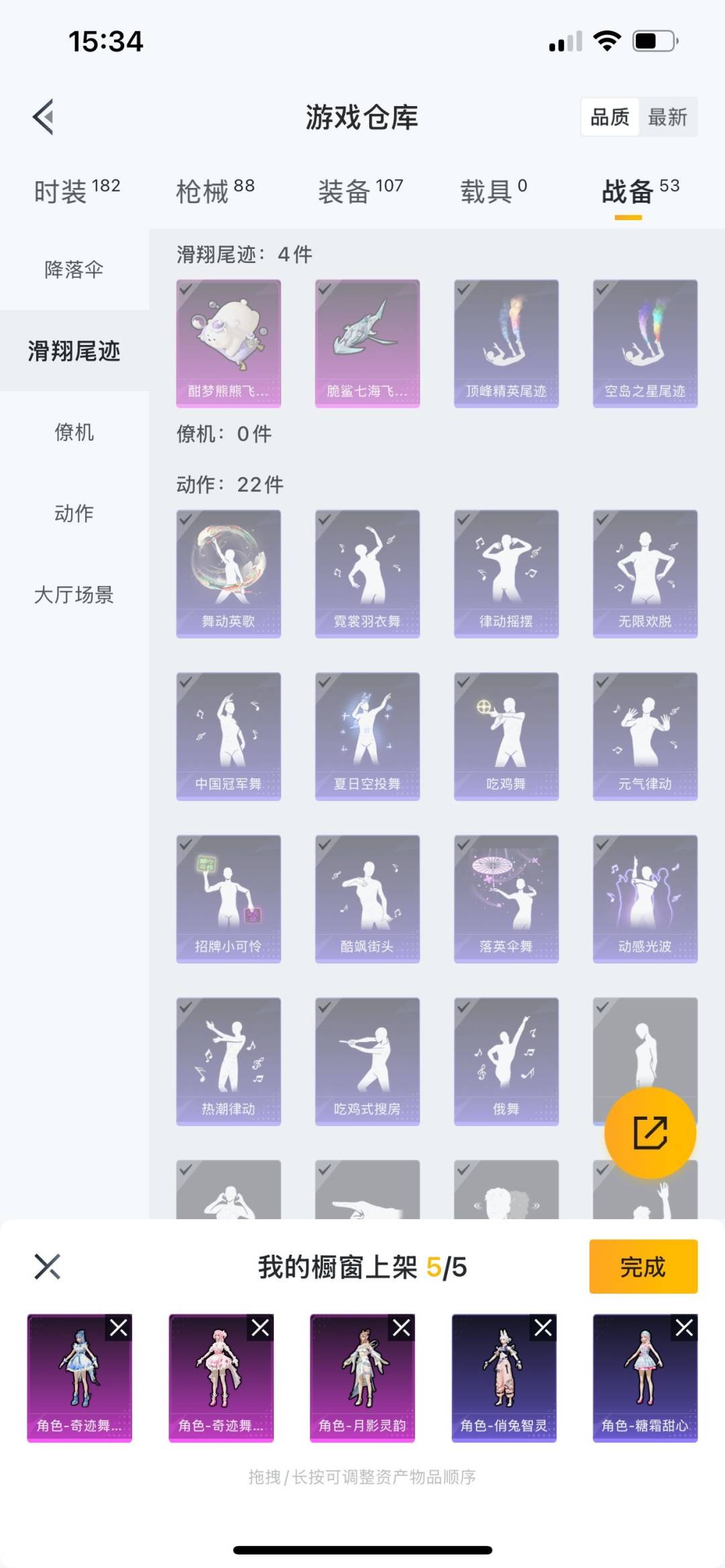Choose the 舞动英歌 emote

[228, 573]
